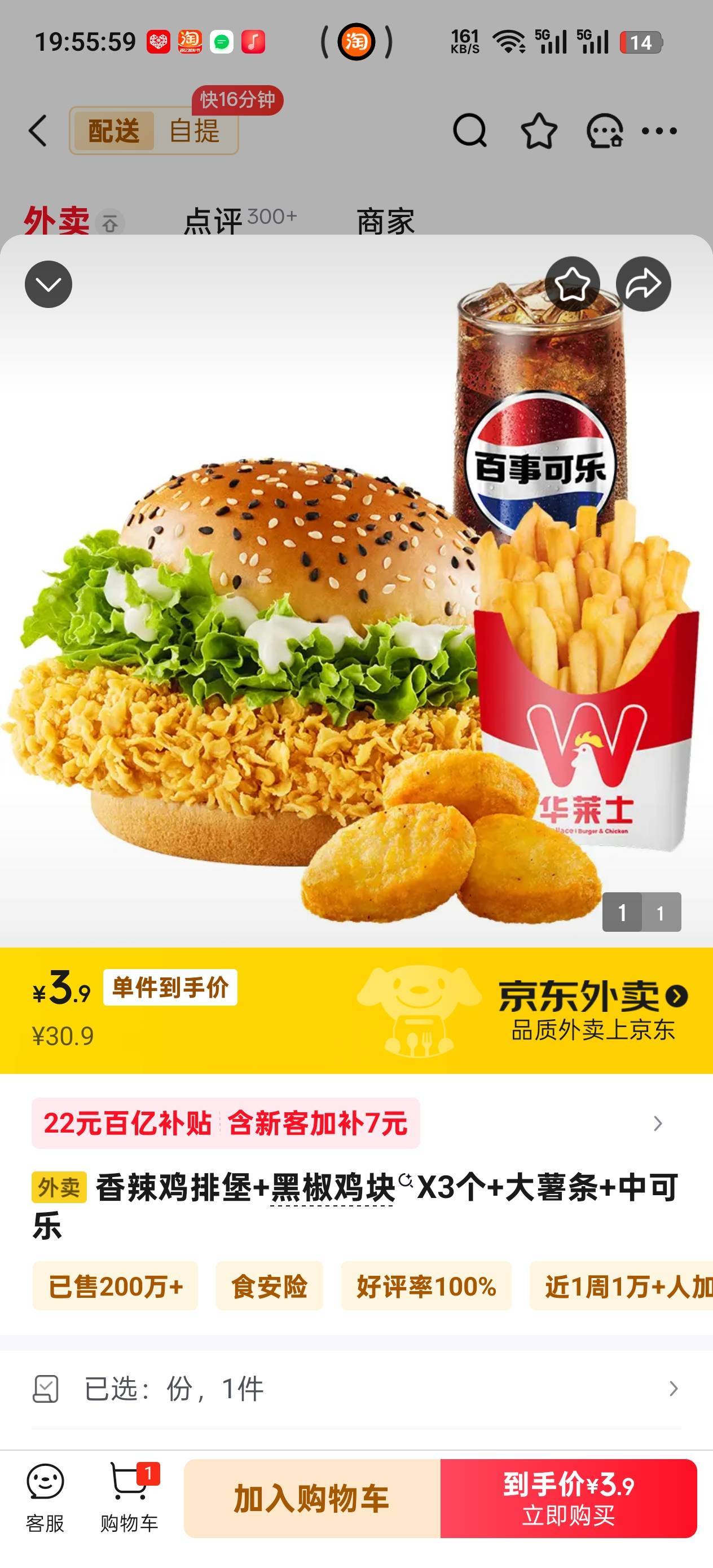Open the 京东外卖 banner link

[593, 1010]
